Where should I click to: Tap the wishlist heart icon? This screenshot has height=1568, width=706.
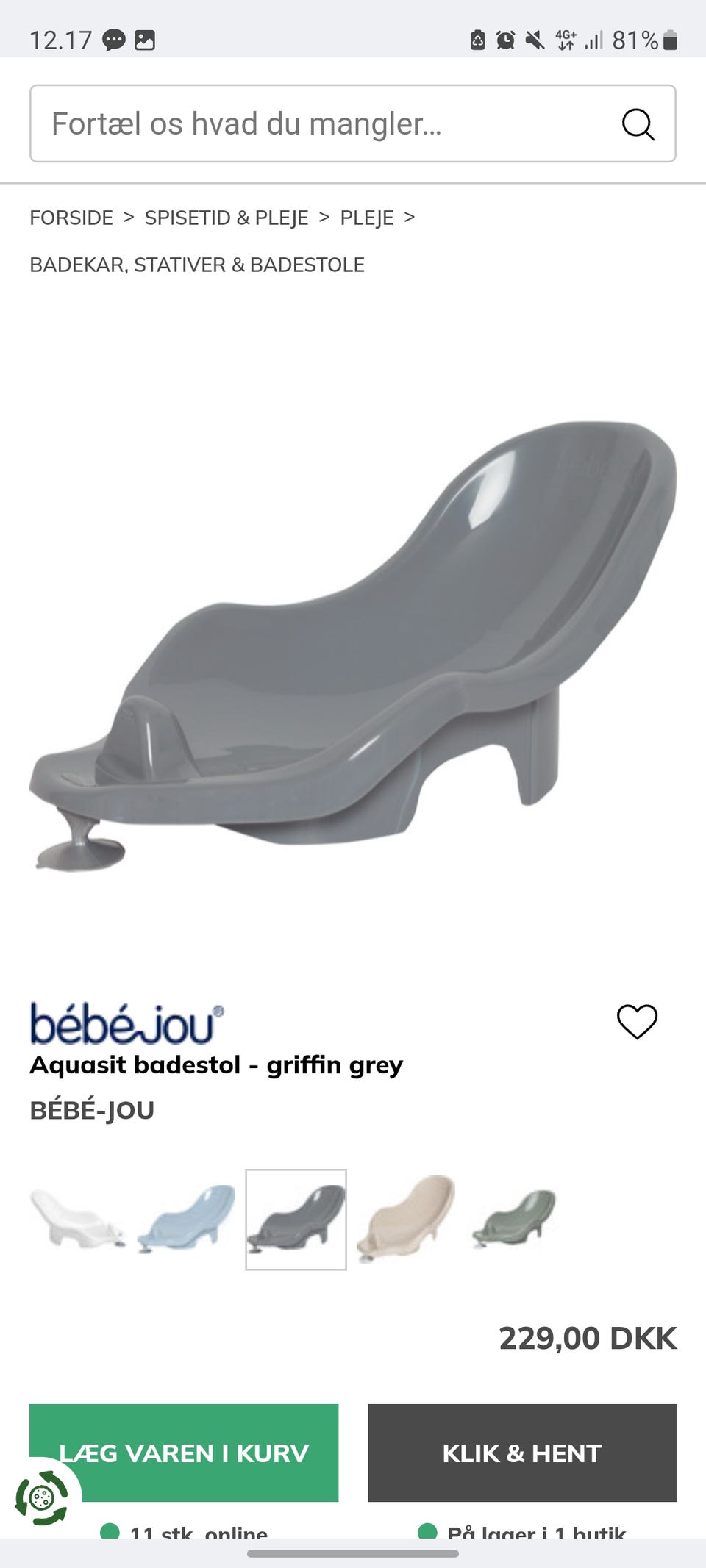[x=639, y=1020]
